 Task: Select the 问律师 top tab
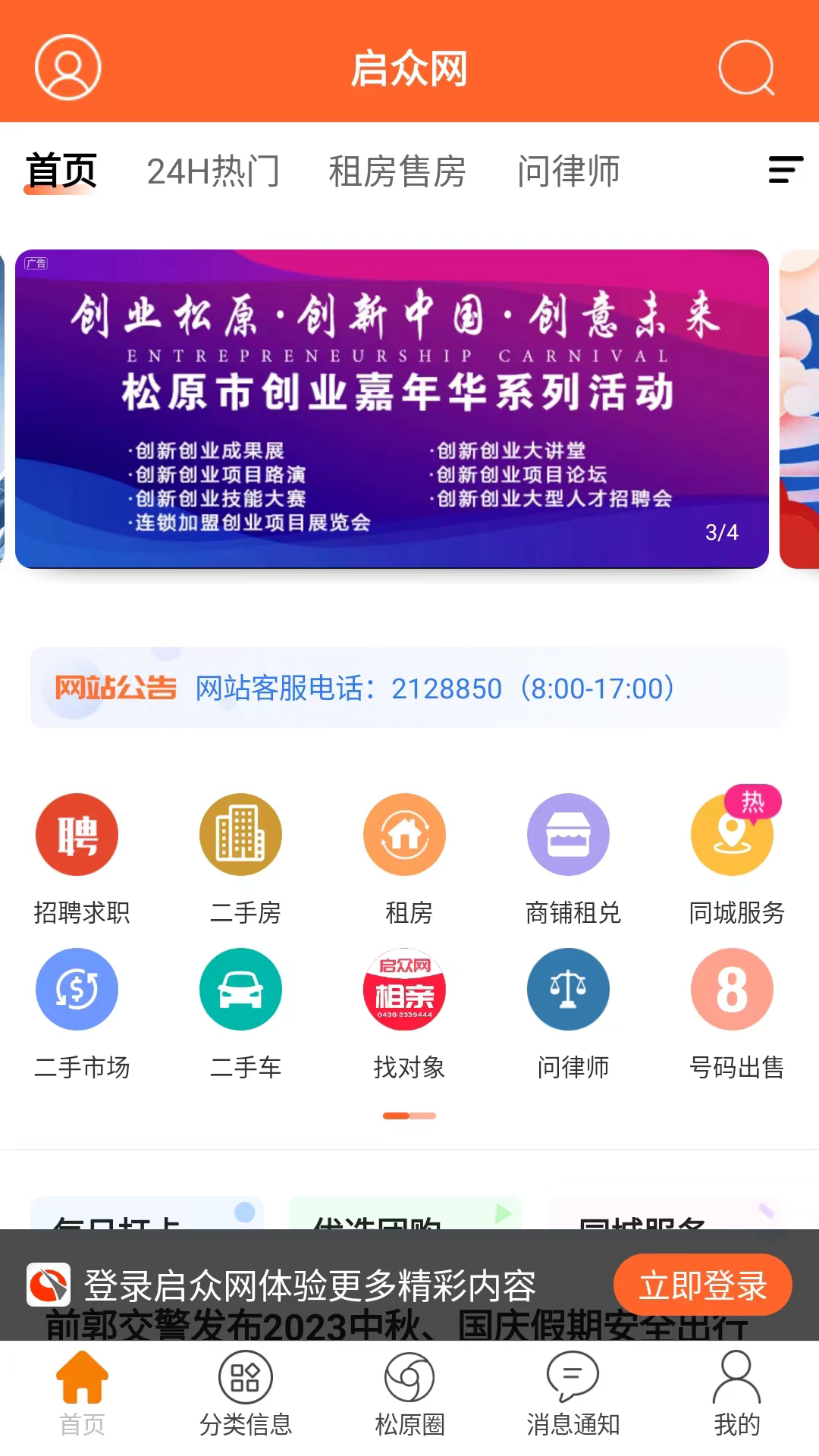pos(568,171)
